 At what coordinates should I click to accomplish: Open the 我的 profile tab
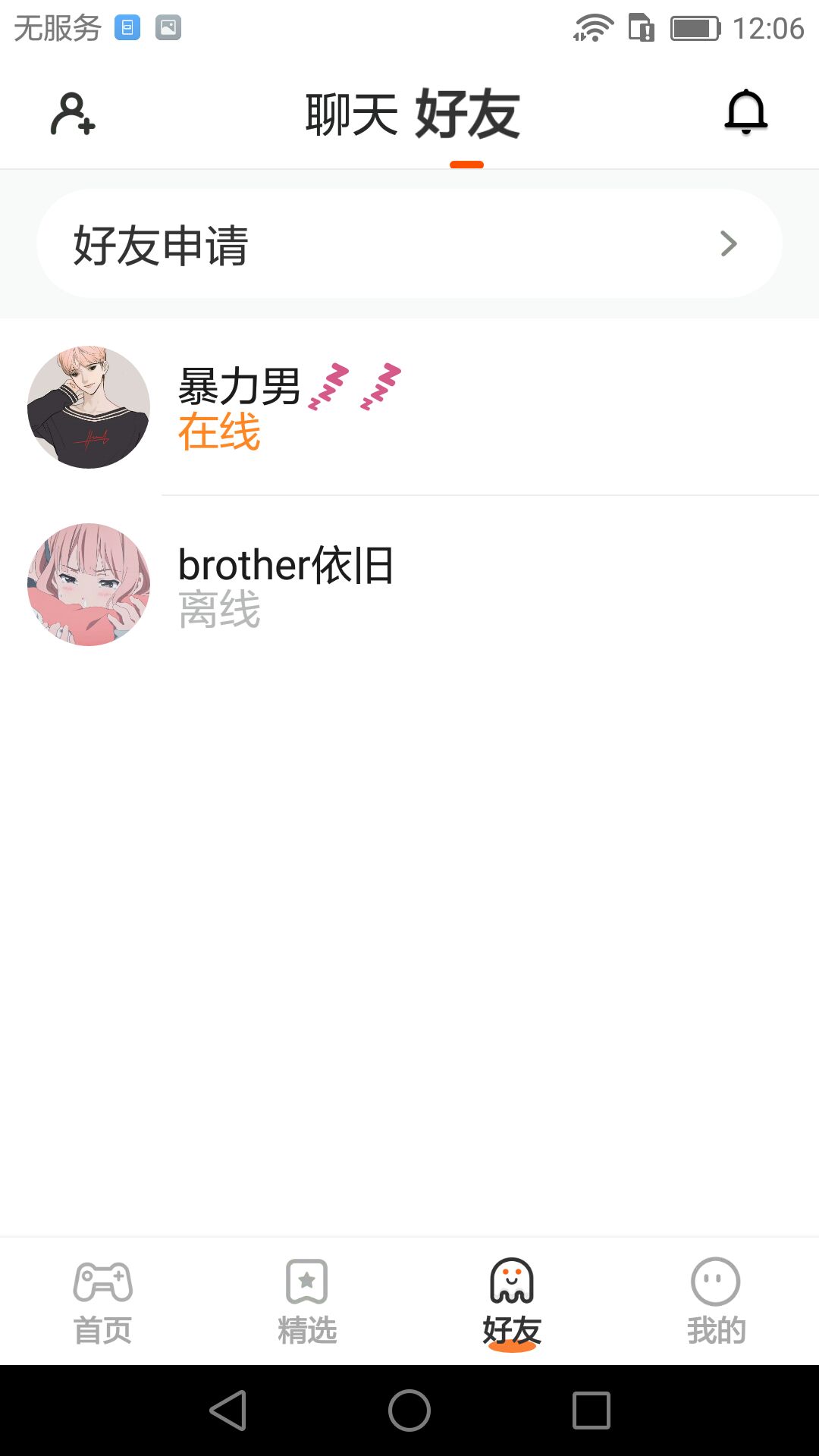point(717,1301)
